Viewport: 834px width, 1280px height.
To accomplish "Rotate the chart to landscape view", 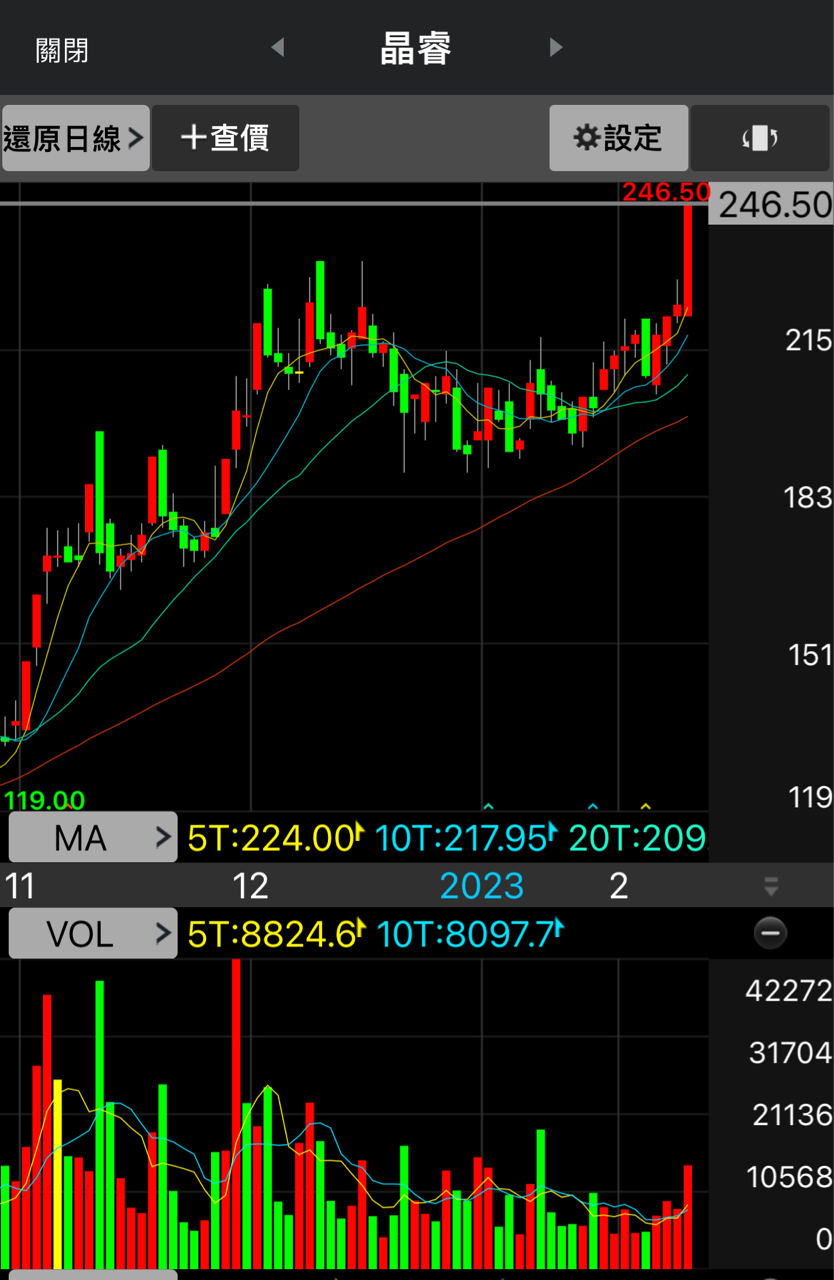I will click(x=760, y=138).
